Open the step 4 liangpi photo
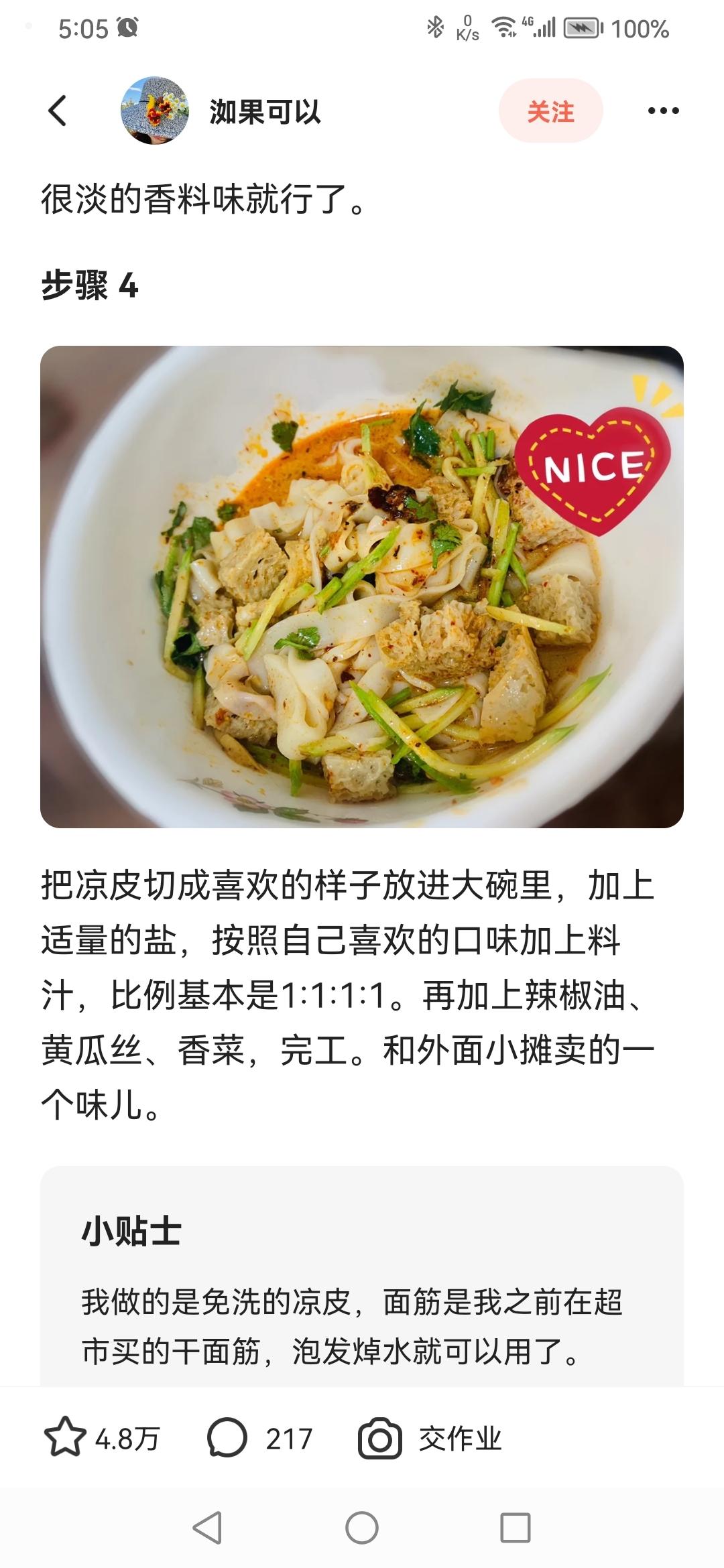The height and width of the screenshot is (1568, 724). click(x=361, y=586)
